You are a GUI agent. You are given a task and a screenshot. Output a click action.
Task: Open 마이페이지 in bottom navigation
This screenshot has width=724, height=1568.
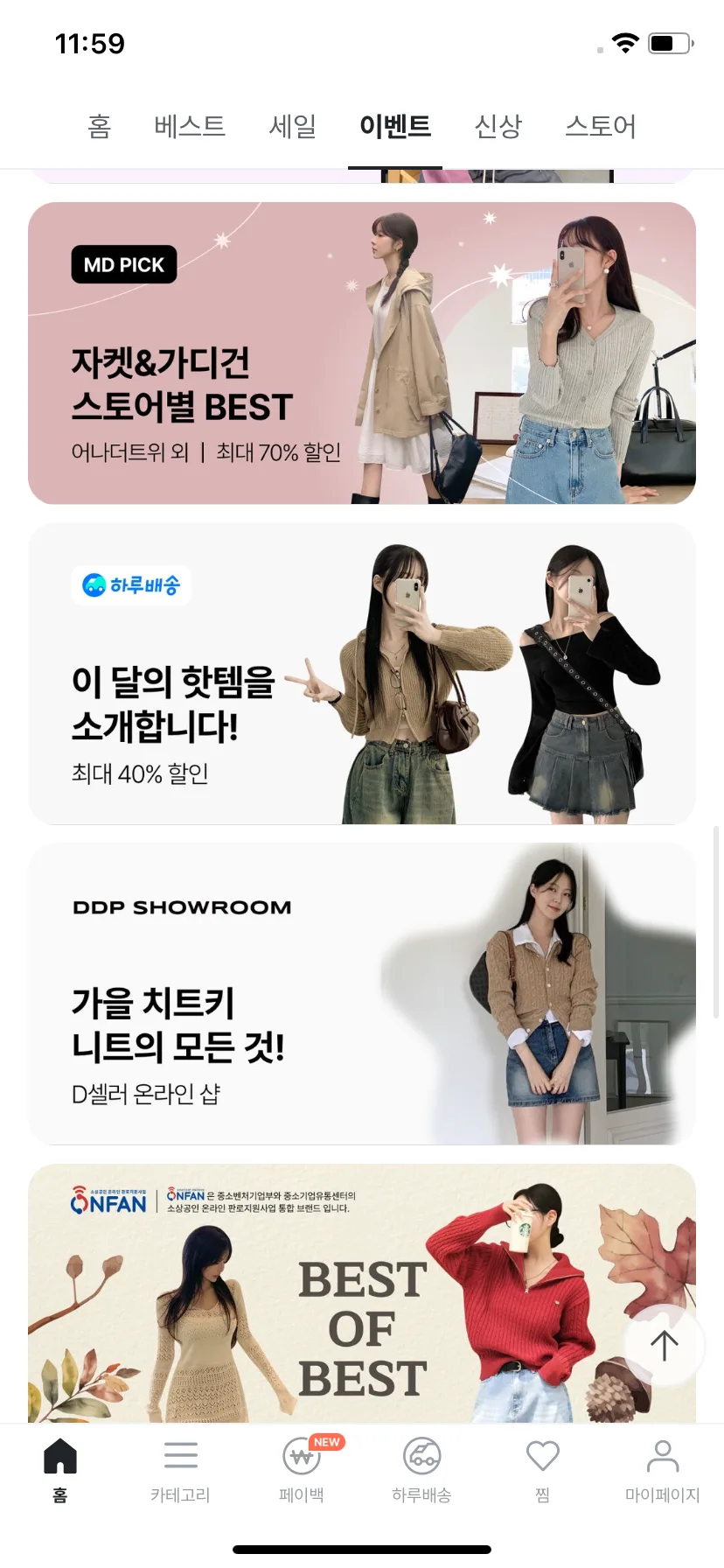pyautogui.click(x=662, y=1472)
